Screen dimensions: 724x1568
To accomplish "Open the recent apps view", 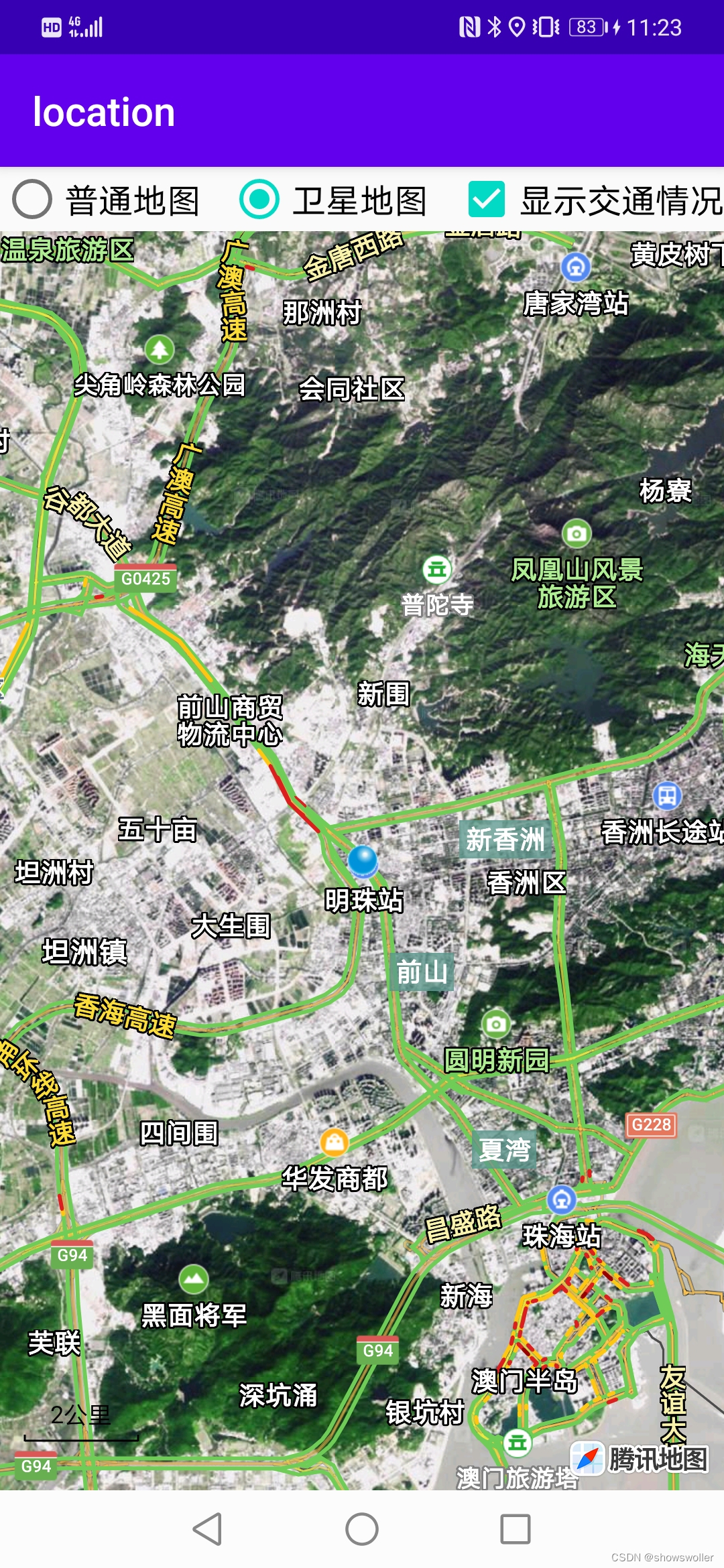I will [516, 1529].
